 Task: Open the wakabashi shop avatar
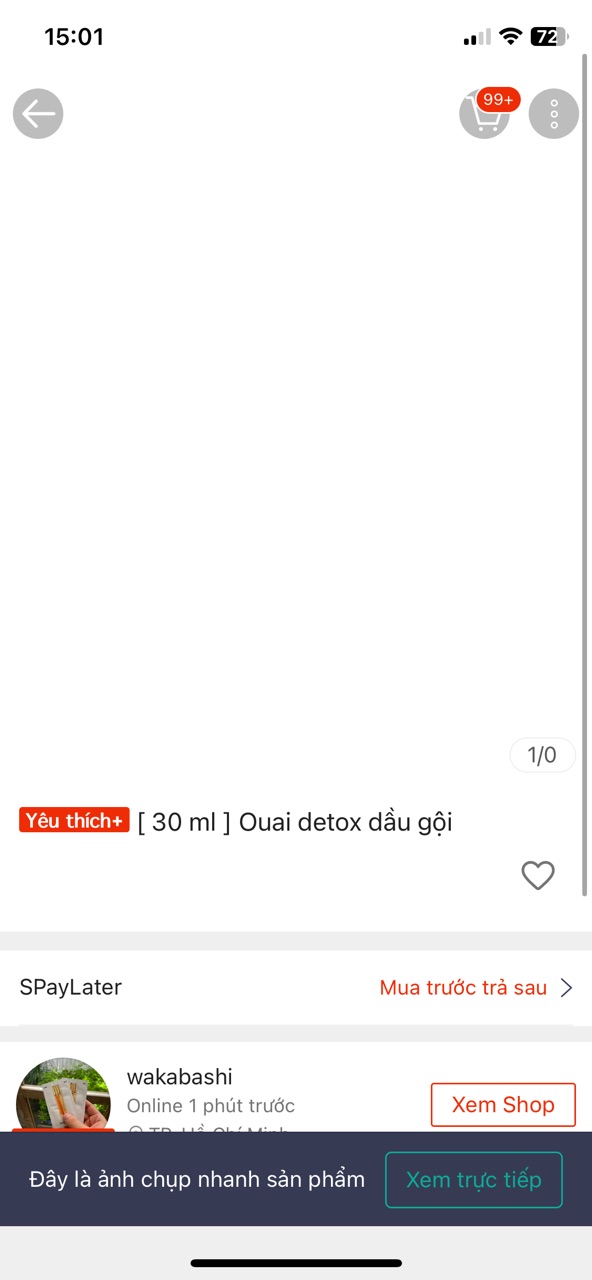(x=63, y=1096)
